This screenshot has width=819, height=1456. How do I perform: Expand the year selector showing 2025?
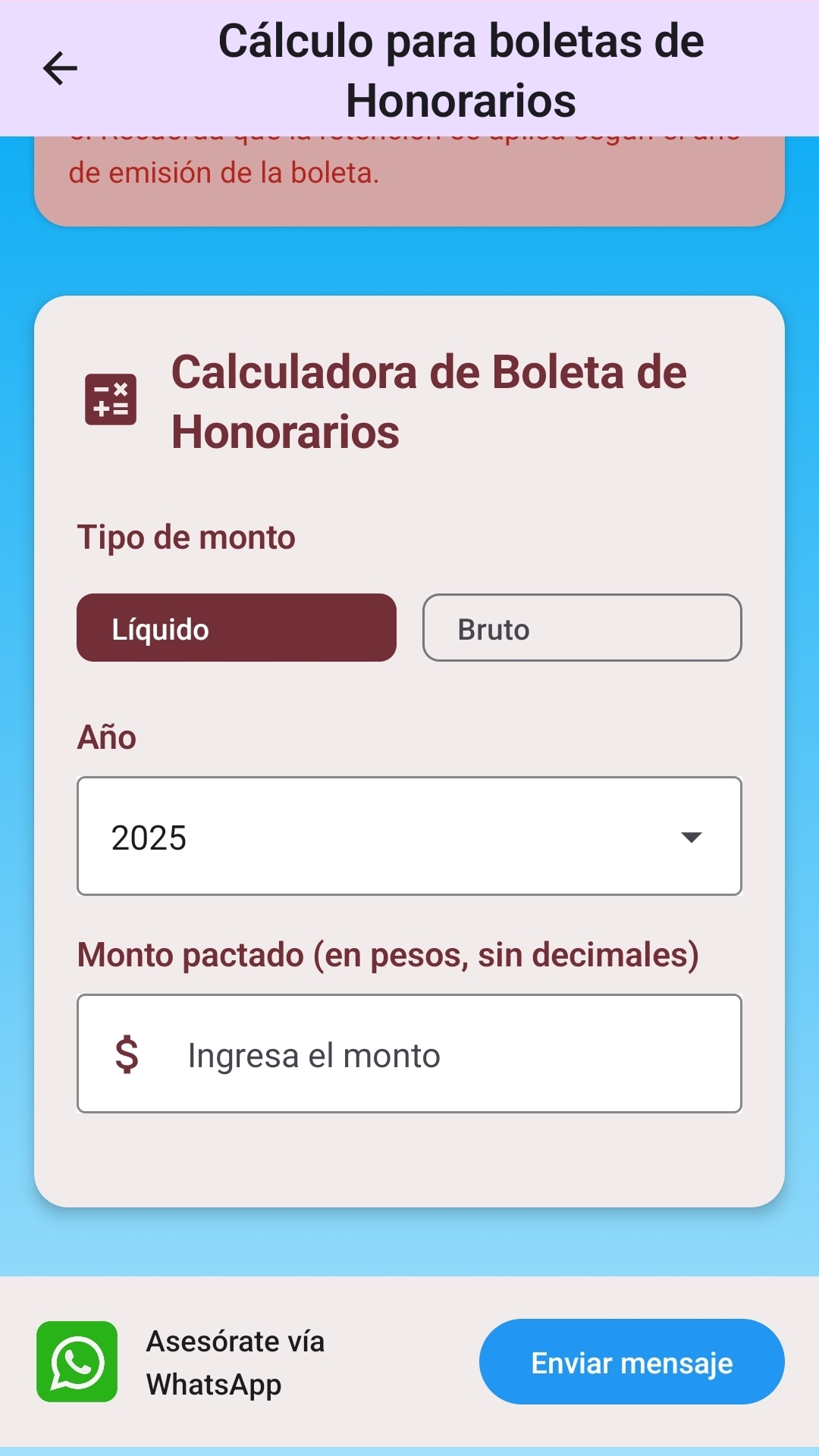(x=409, y=837)
